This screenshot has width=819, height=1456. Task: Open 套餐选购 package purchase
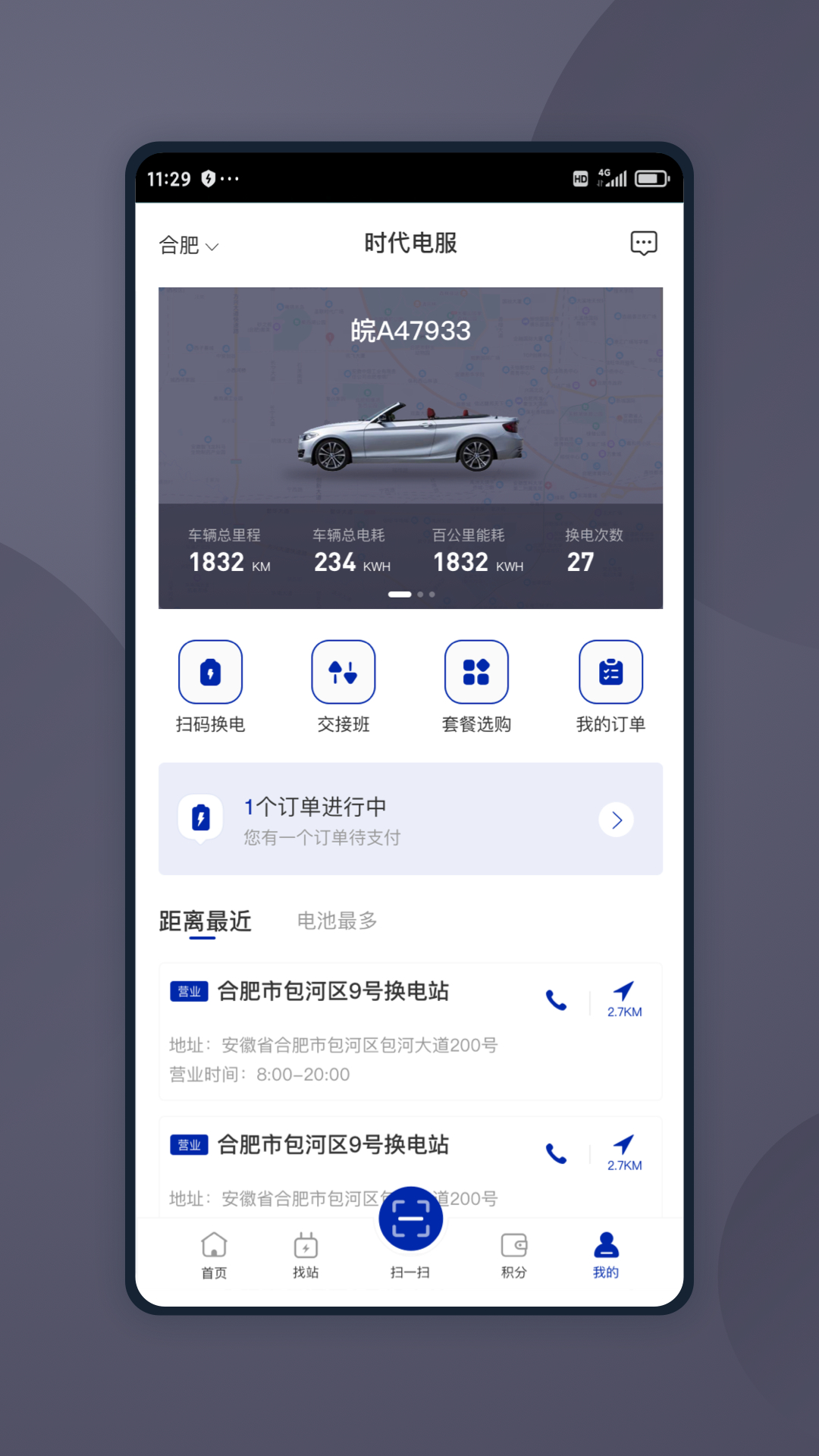(x=476, y=673)
